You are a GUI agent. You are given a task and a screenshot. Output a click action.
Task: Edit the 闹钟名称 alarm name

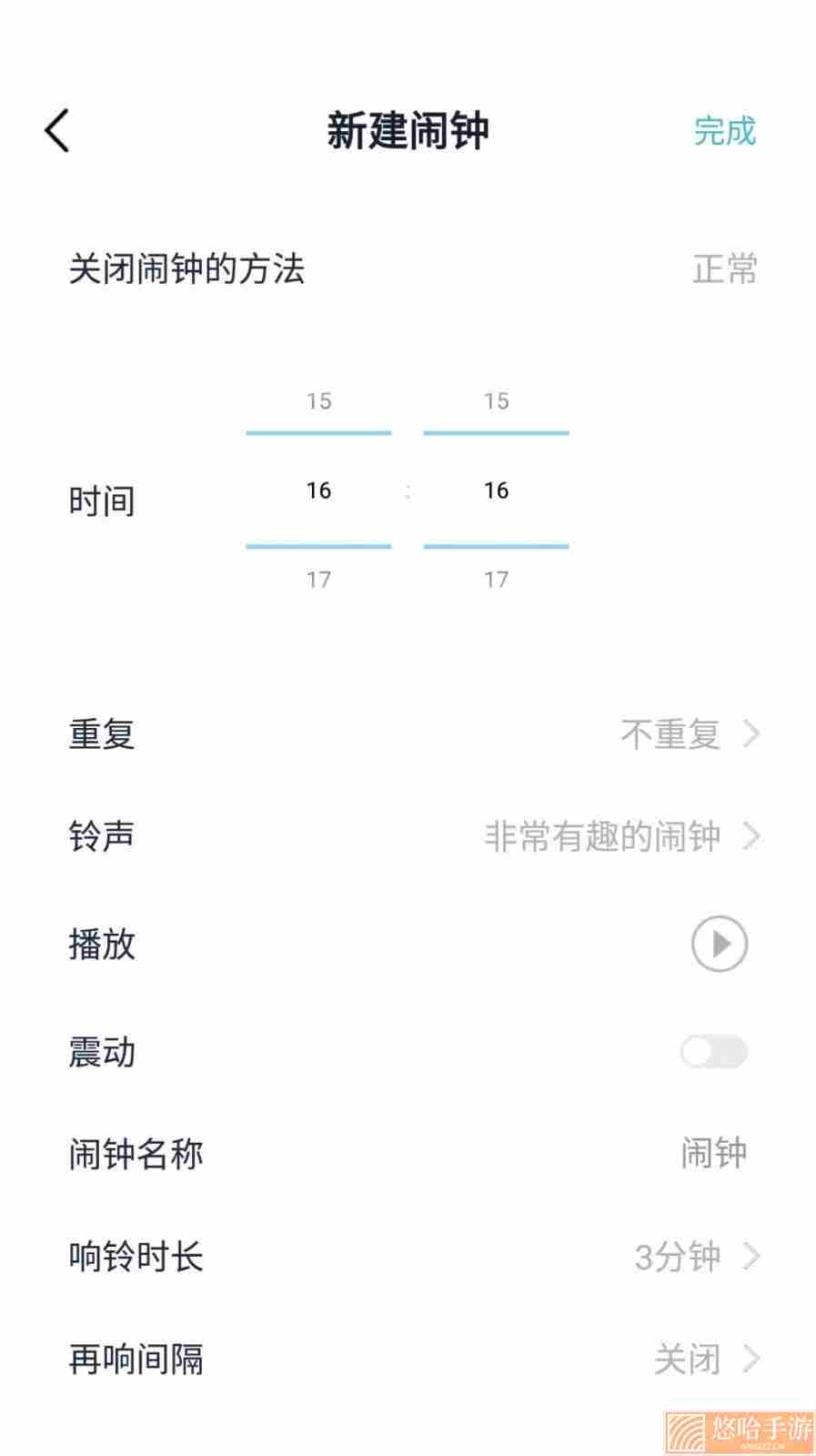408,1154
